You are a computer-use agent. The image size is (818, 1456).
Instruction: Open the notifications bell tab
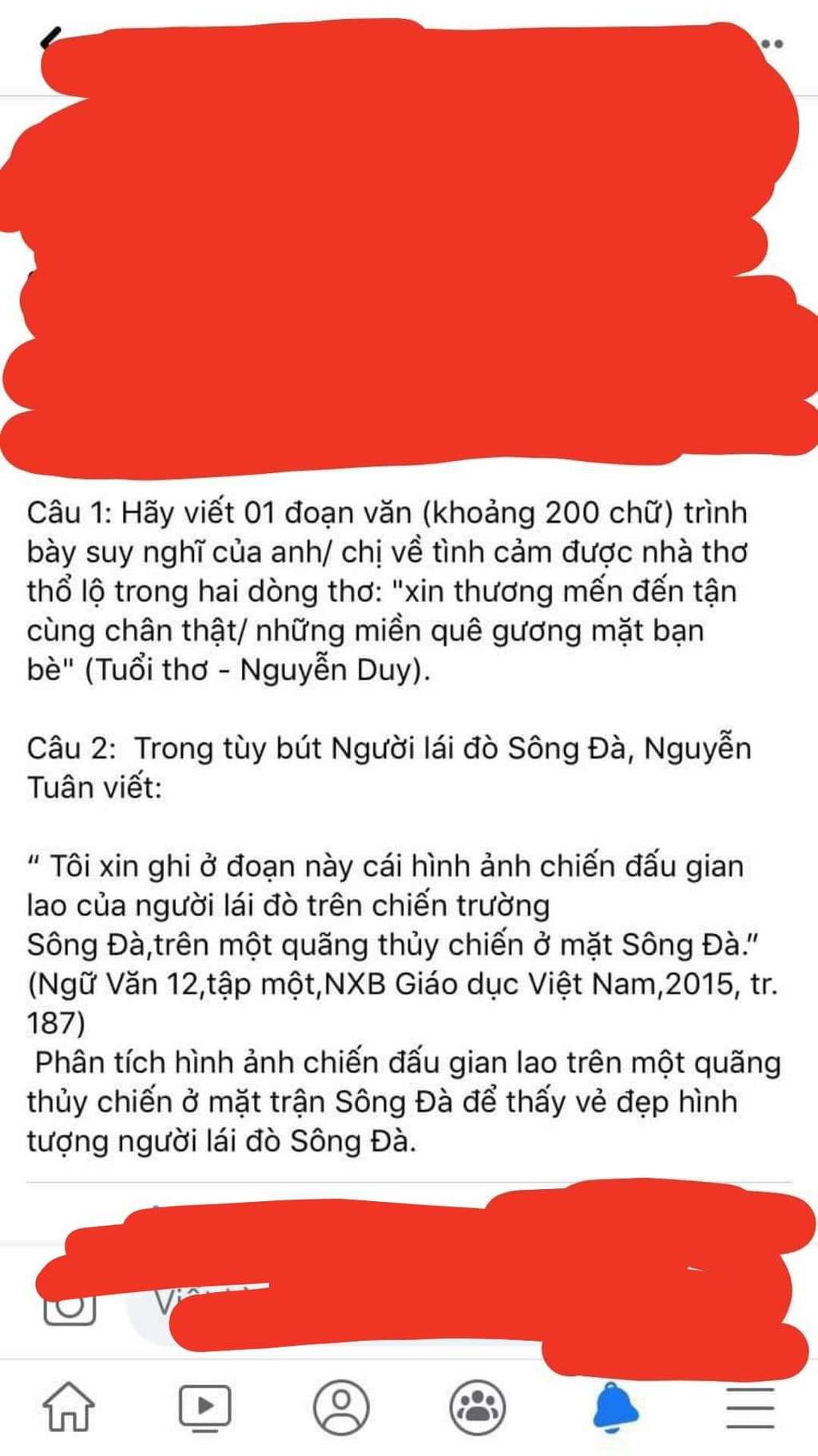pyautogui.click(x=615, y=1406)
